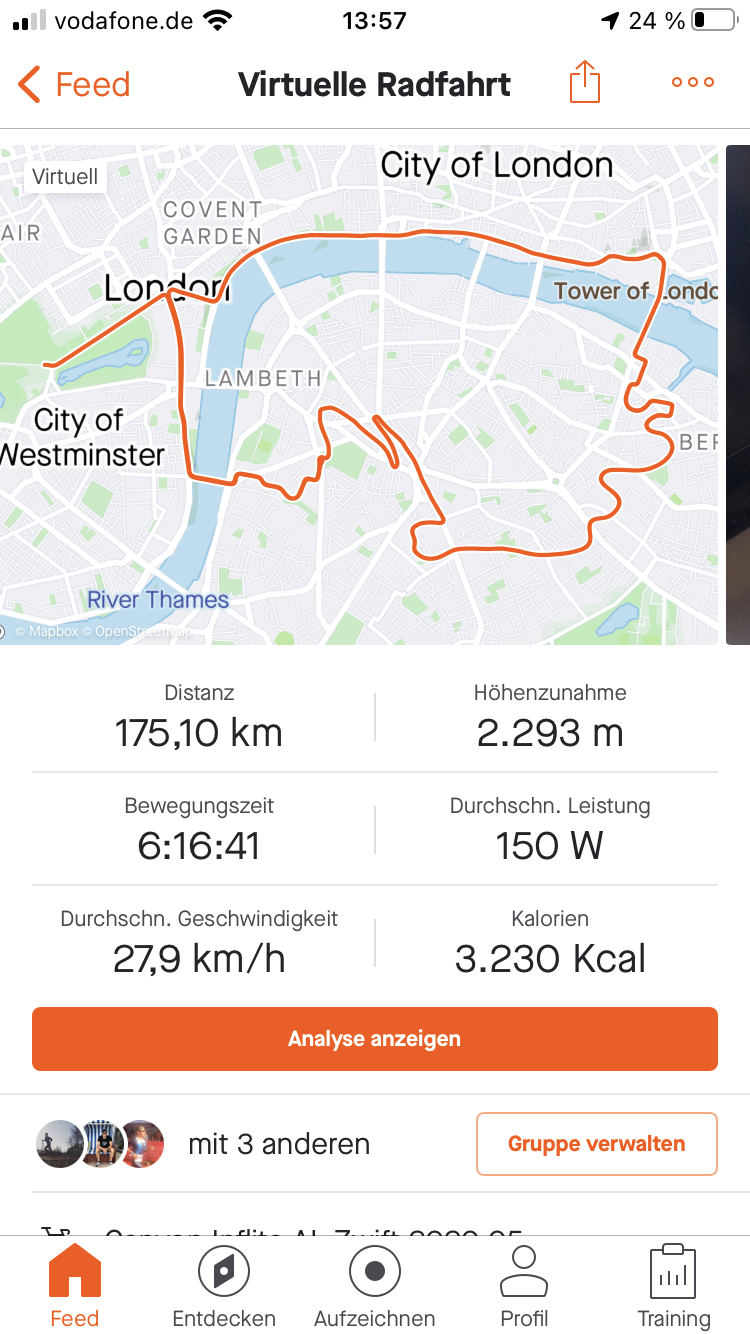View the 3 other participants
This screenshot has width=750, height=1334.
[200, 1144]
